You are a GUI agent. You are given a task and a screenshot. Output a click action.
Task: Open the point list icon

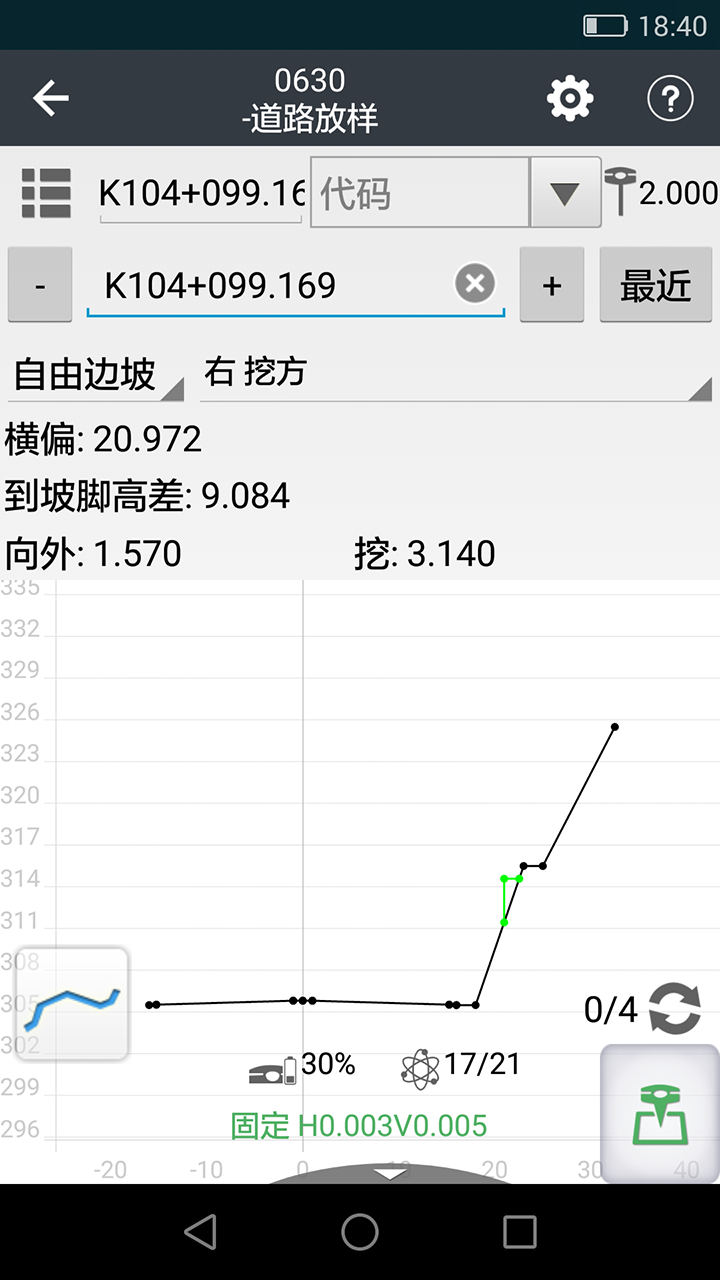pyautogui.click(x=46, y=193)
